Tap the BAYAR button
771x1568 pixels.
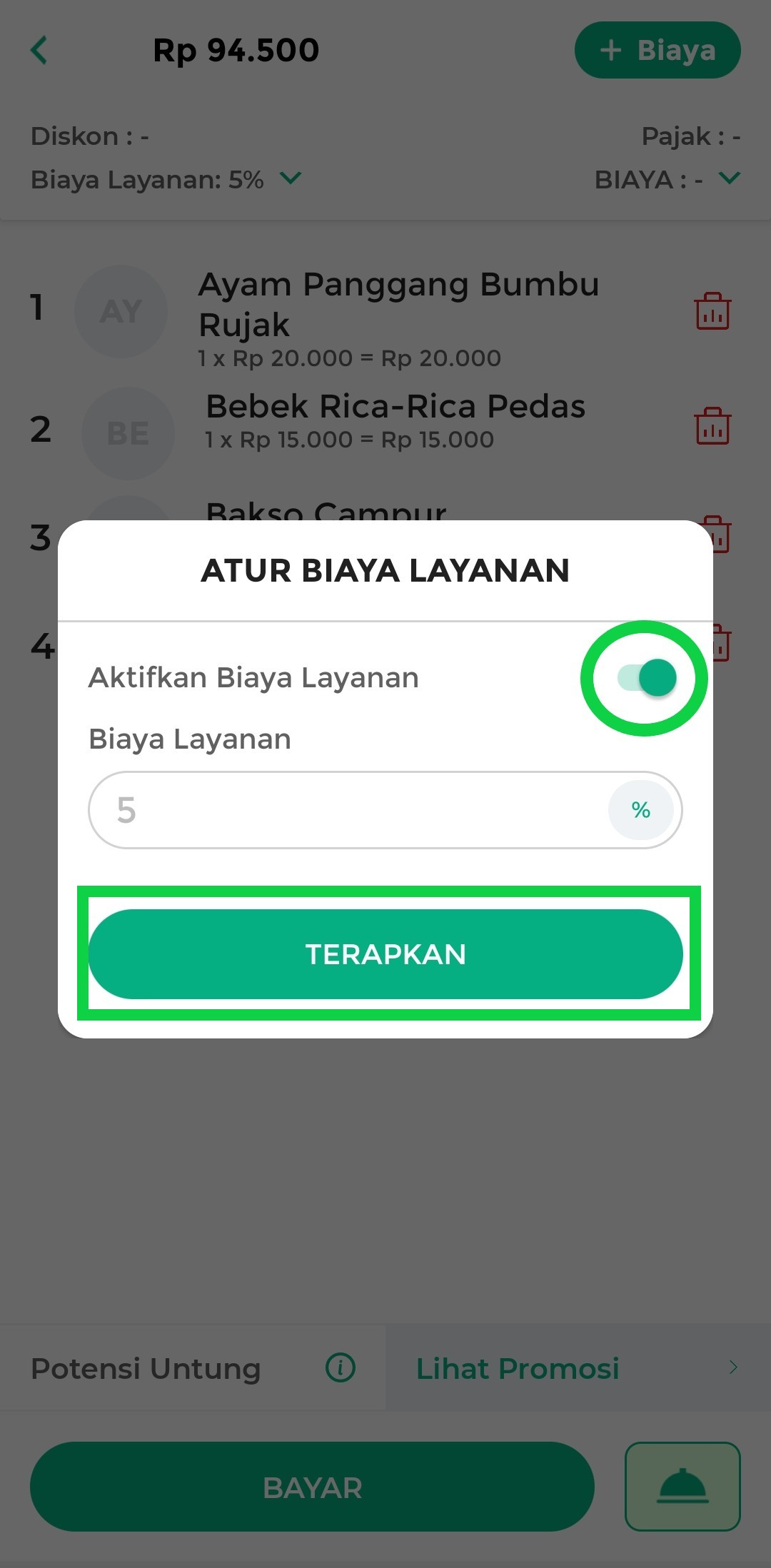pyautogui.click(x=312, y=1487)
